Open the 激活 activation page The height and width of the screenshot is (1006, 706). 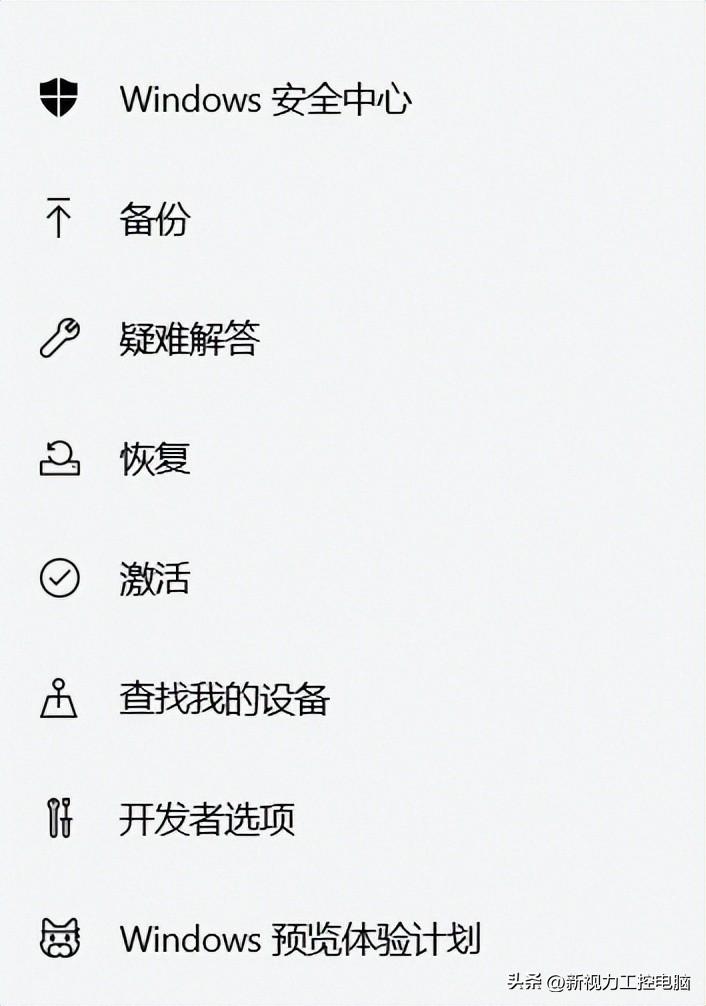pos(155,579)
